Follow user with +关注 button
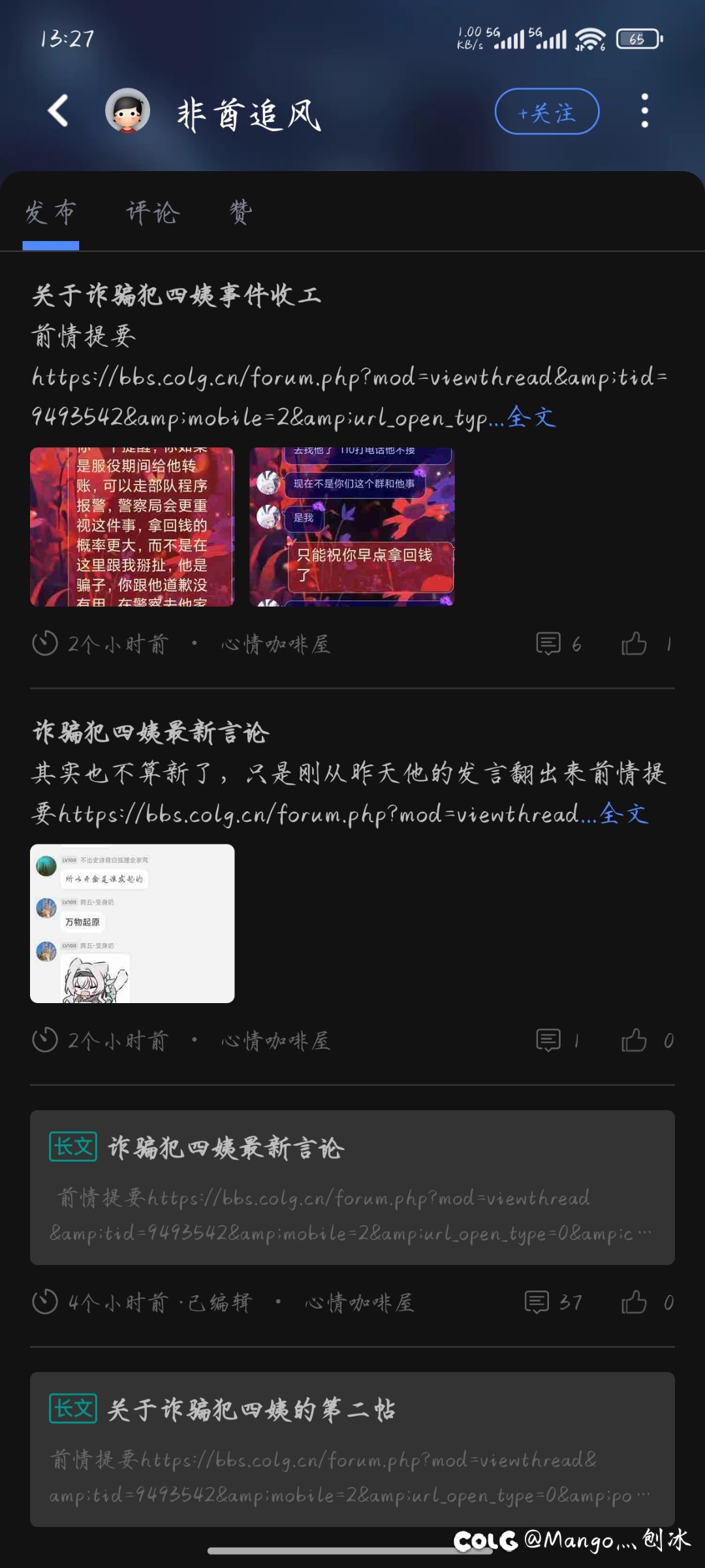The width and height of the screenshot is (705, 1568). click(x=547, y=112)
